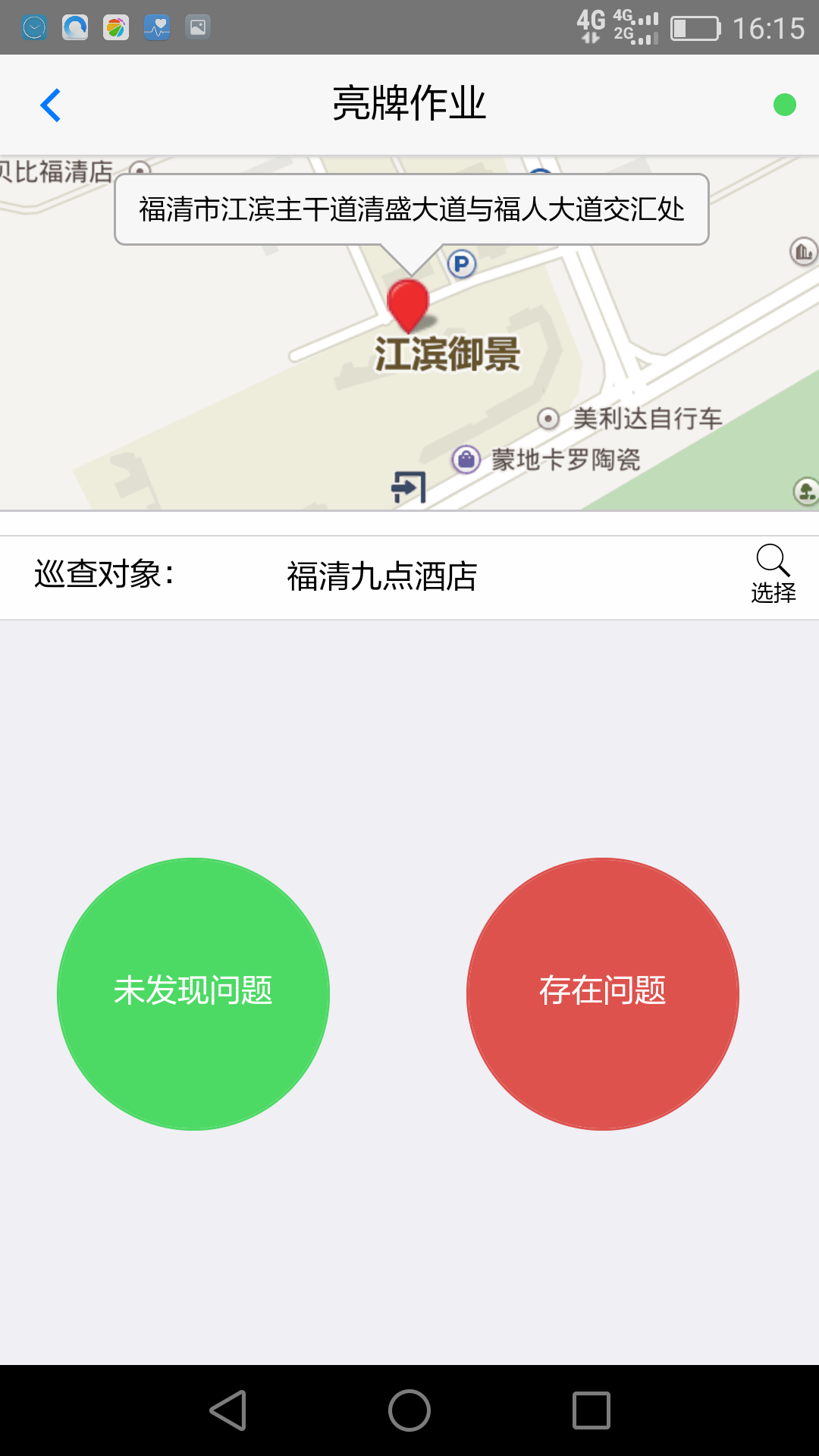The height and width of the screenshot is (1456, 819).
Task: Tap the 选择 search icon
Action: (x=773, y=574)
